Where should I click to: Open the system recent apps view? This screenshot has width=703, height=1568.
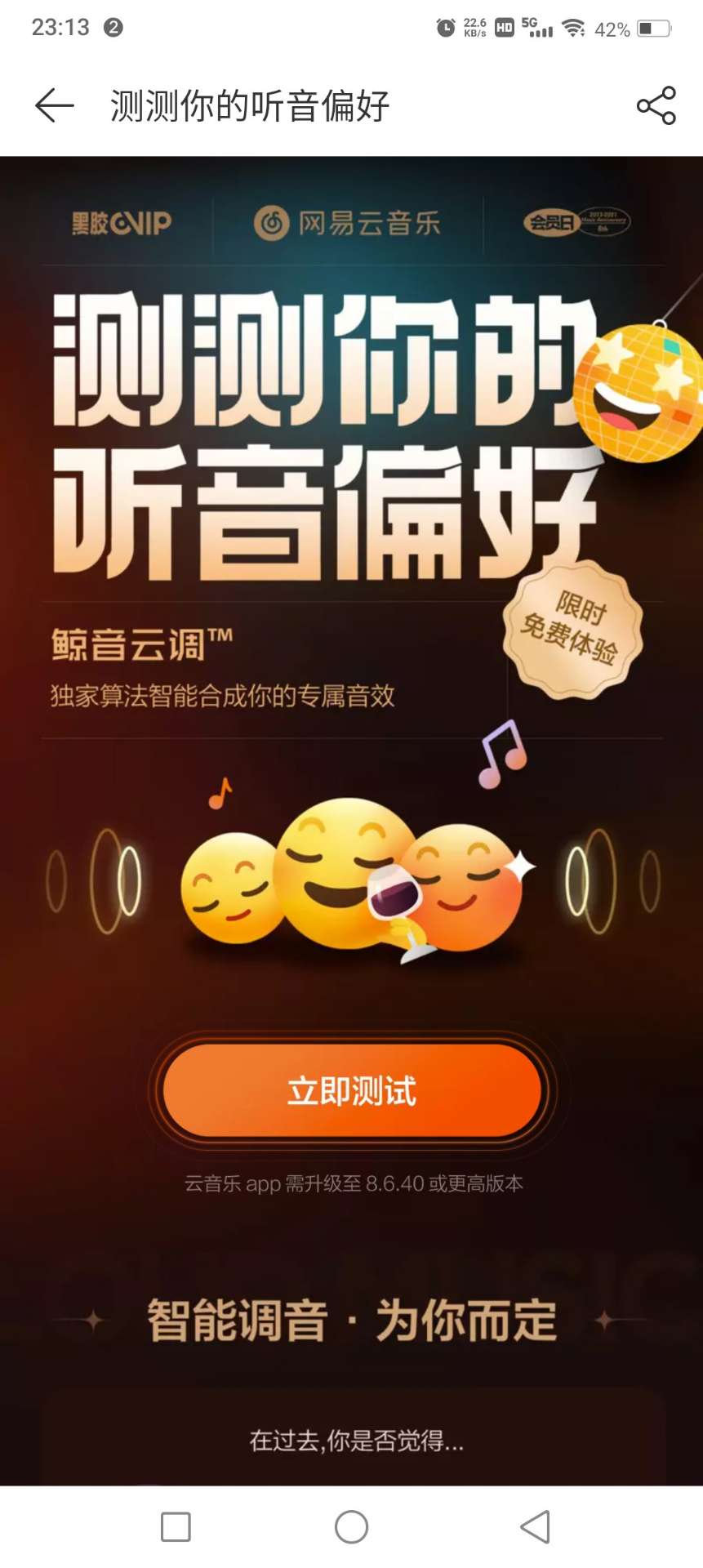176,1526
